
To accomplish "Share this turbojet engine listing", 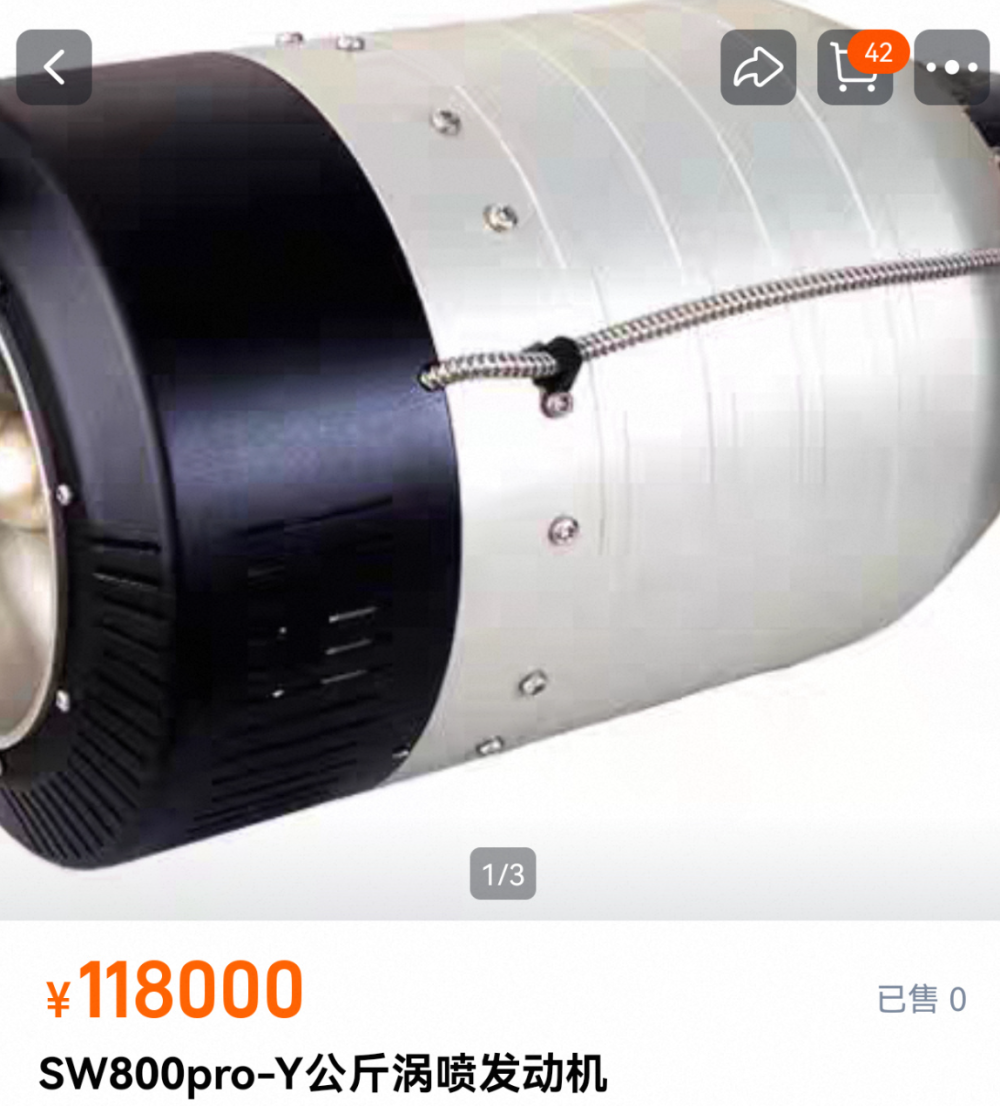I will [758, 68].
